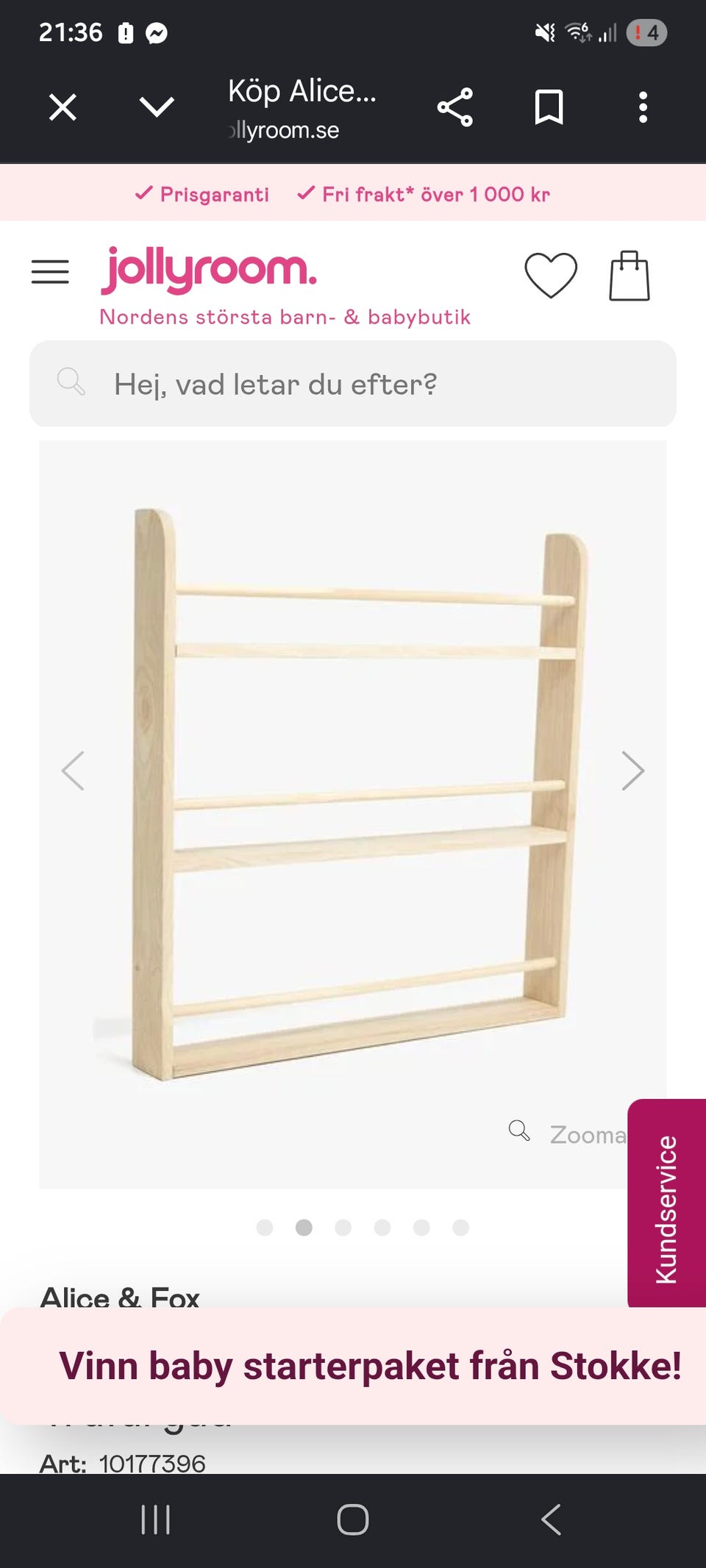
Task: Open the wishlist heart
Action: 551,275
